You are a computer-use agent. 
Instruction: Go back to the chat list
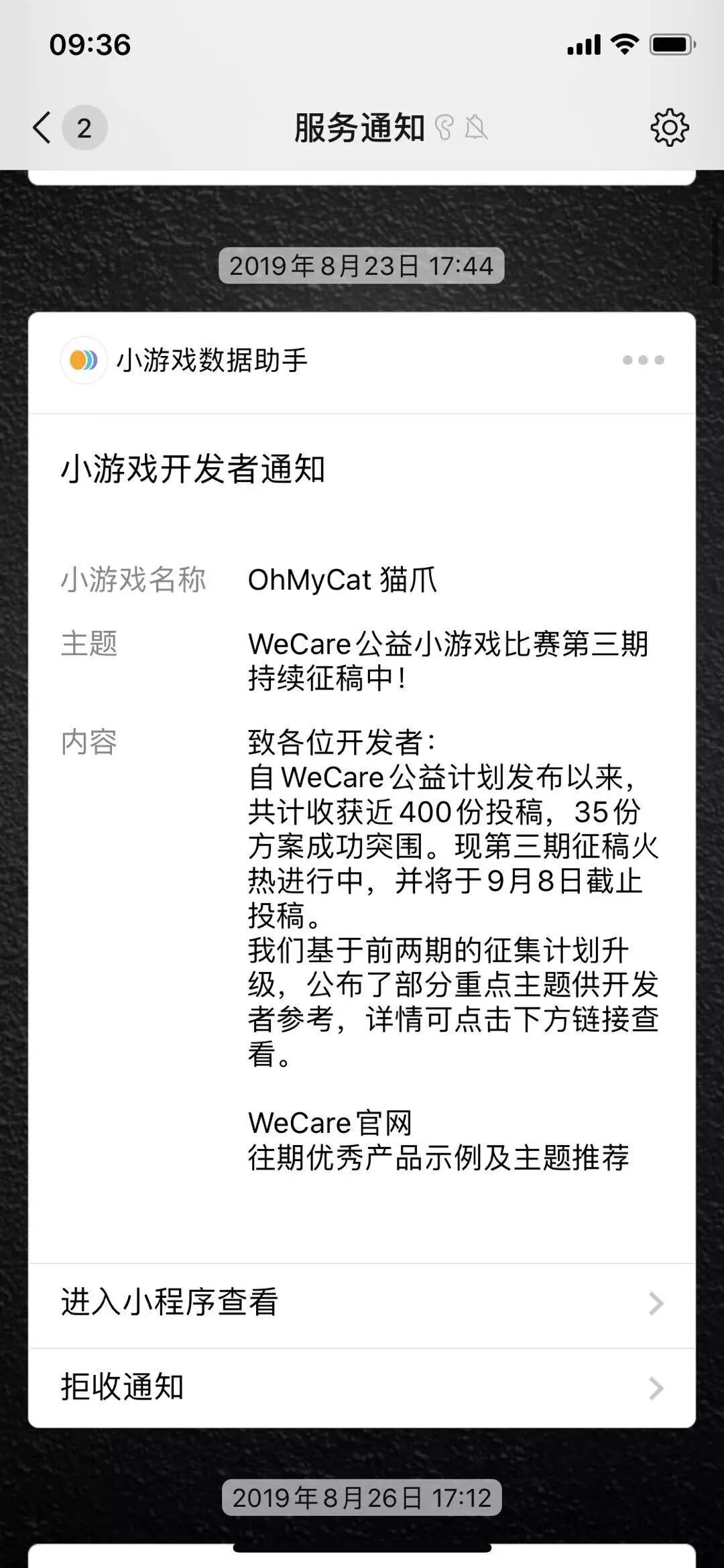coord(43,127)
